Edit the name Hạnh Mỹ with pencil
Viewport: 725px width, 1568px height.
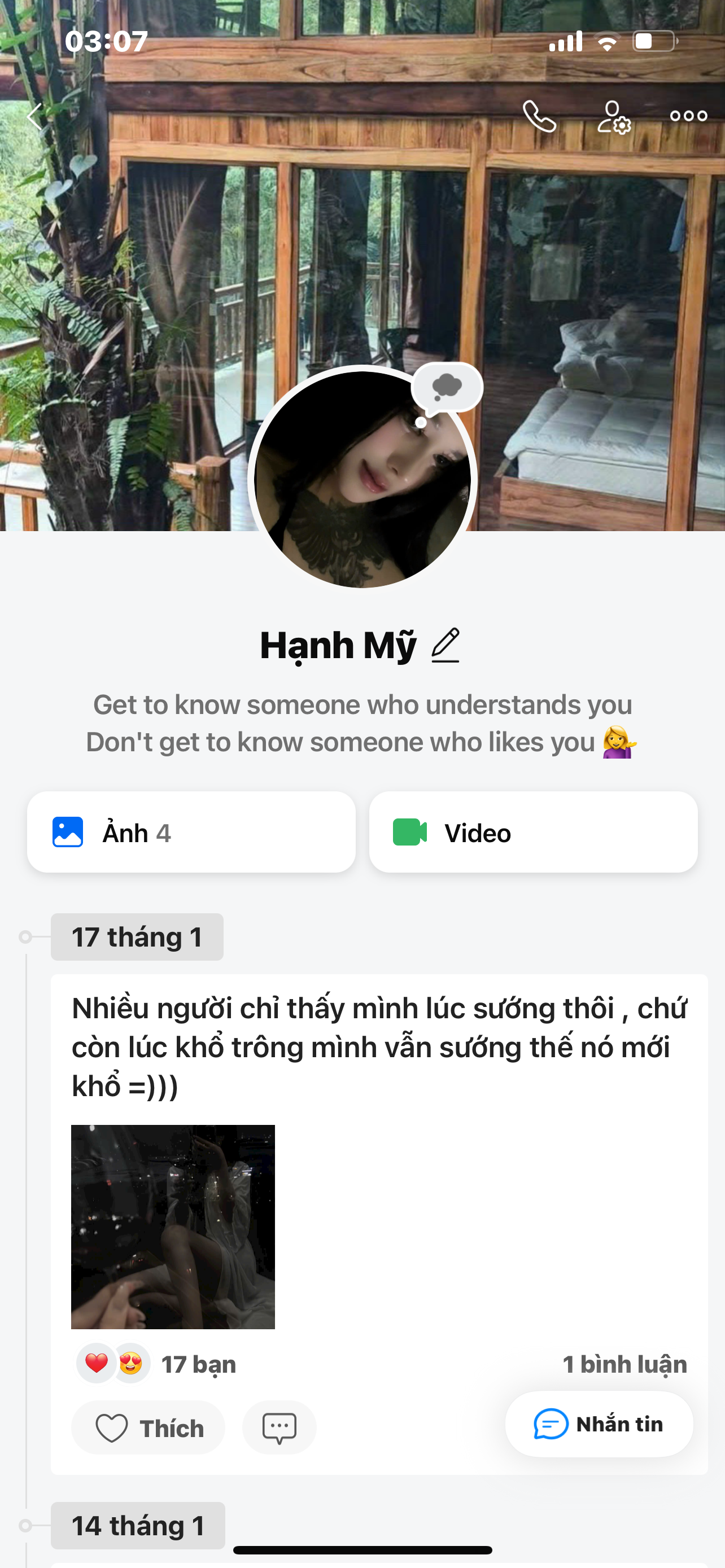coord(446,645)
